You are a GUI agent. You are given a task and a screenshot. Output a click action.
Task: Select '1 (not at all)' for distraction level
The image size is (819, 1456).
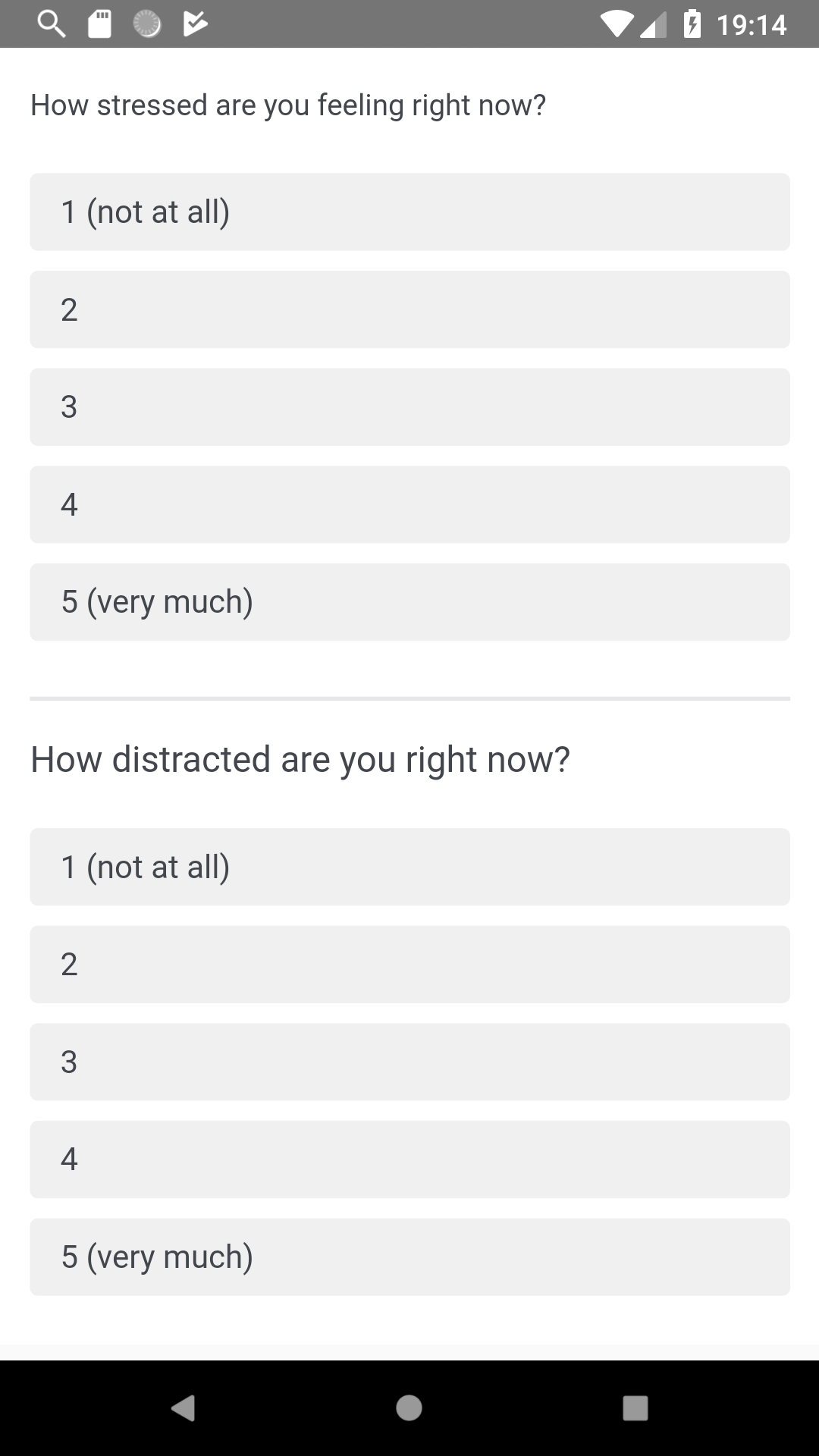point(409,867)
